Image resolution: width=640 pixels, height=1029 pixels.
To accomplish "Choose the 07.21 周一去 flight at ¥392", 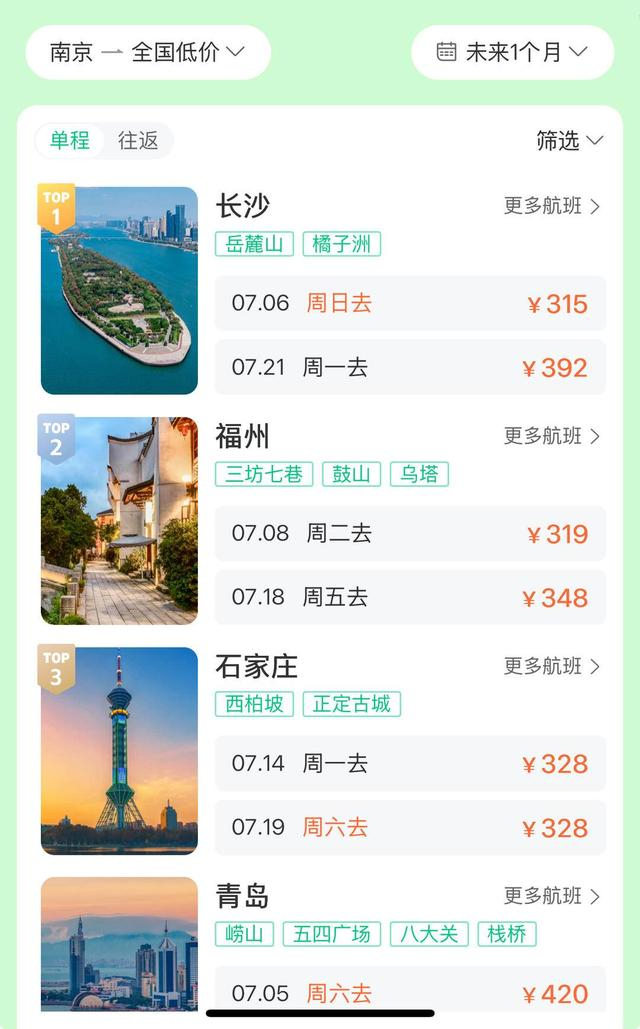I will (x=410, y=367).
